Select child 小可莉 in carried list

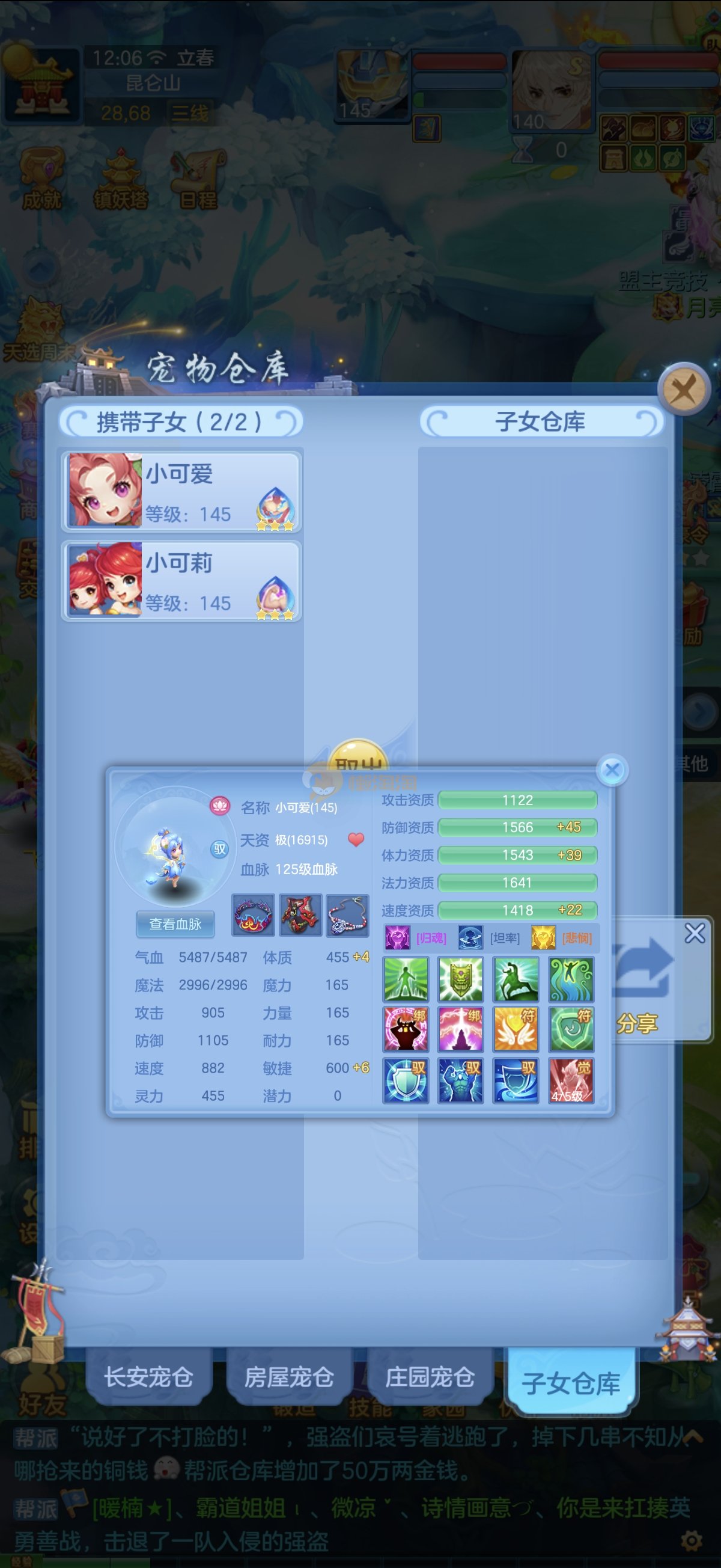(x=181, y=580)
